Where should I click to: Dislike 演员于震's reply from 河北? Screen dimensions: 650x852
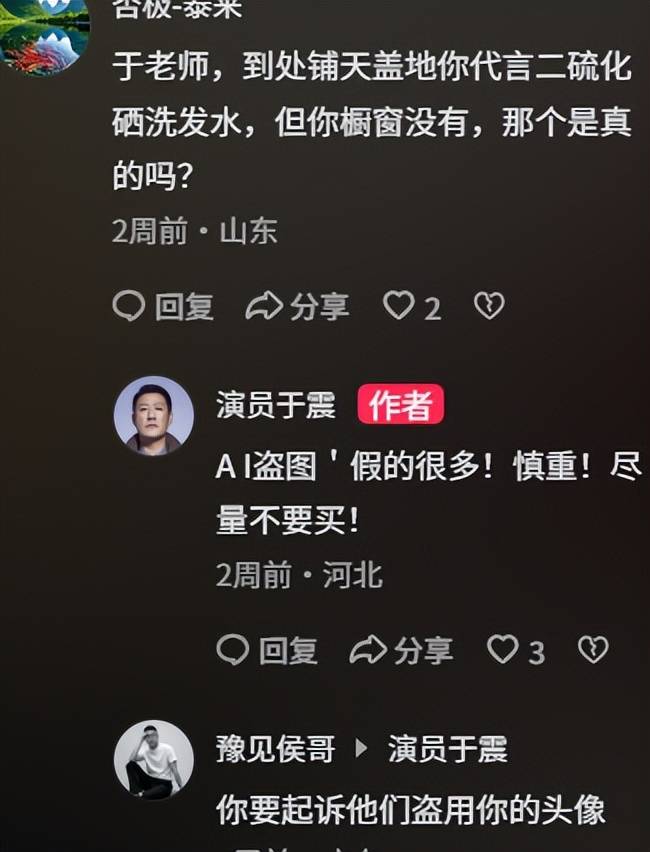(593, 651)
